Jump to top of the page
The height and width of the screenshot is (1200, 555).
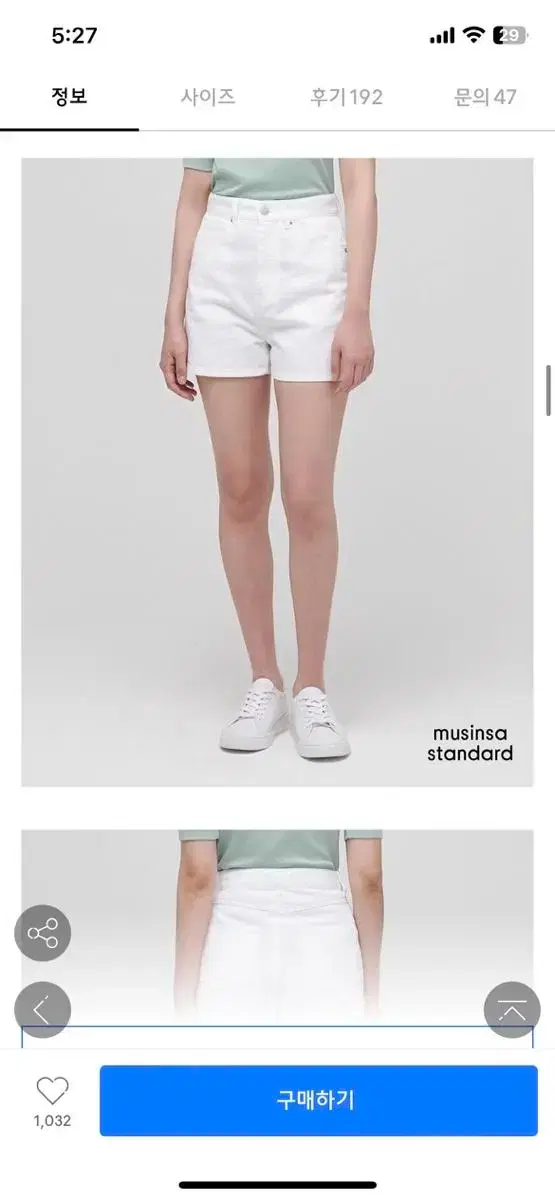tap(512, 1010)
